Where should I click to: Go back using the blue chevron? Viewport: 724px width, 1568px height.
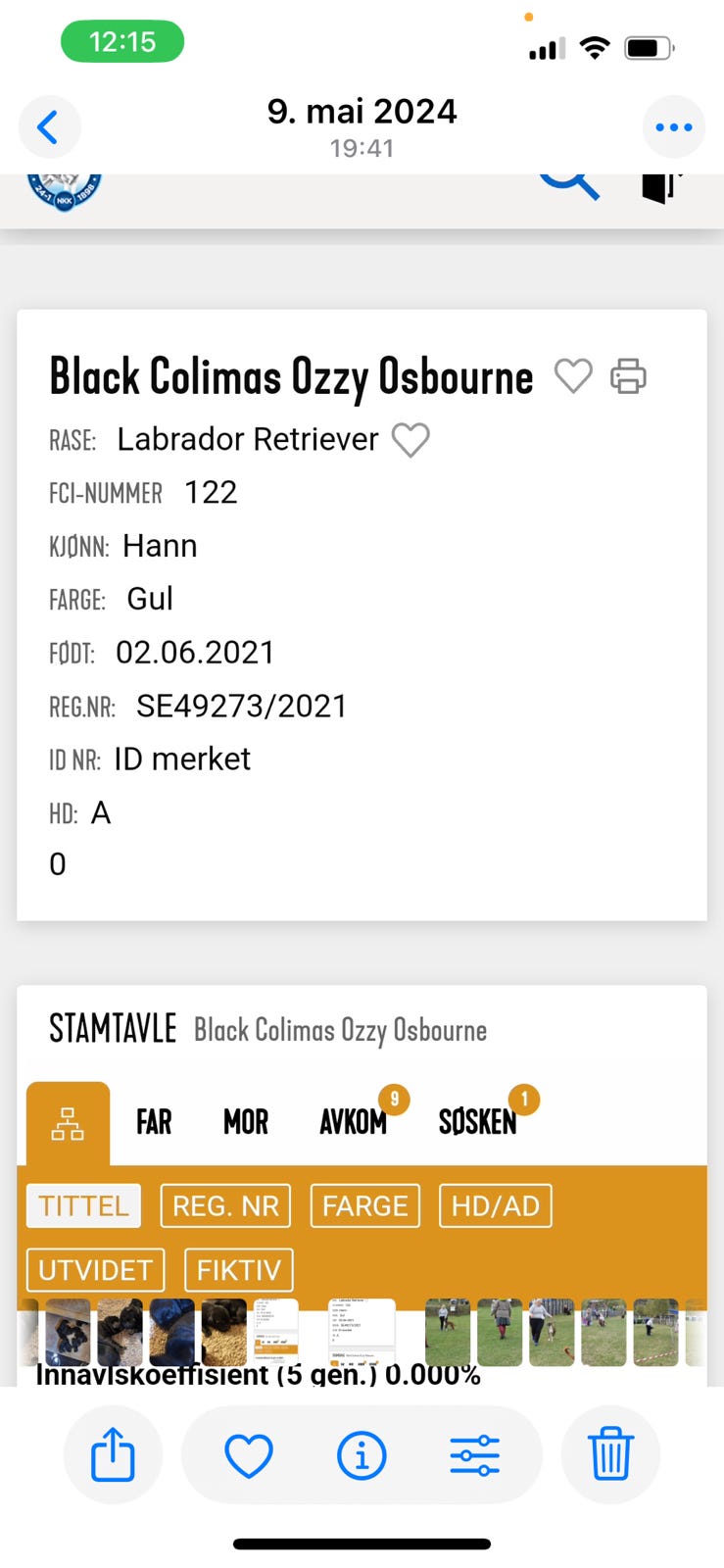coord(49,127)
